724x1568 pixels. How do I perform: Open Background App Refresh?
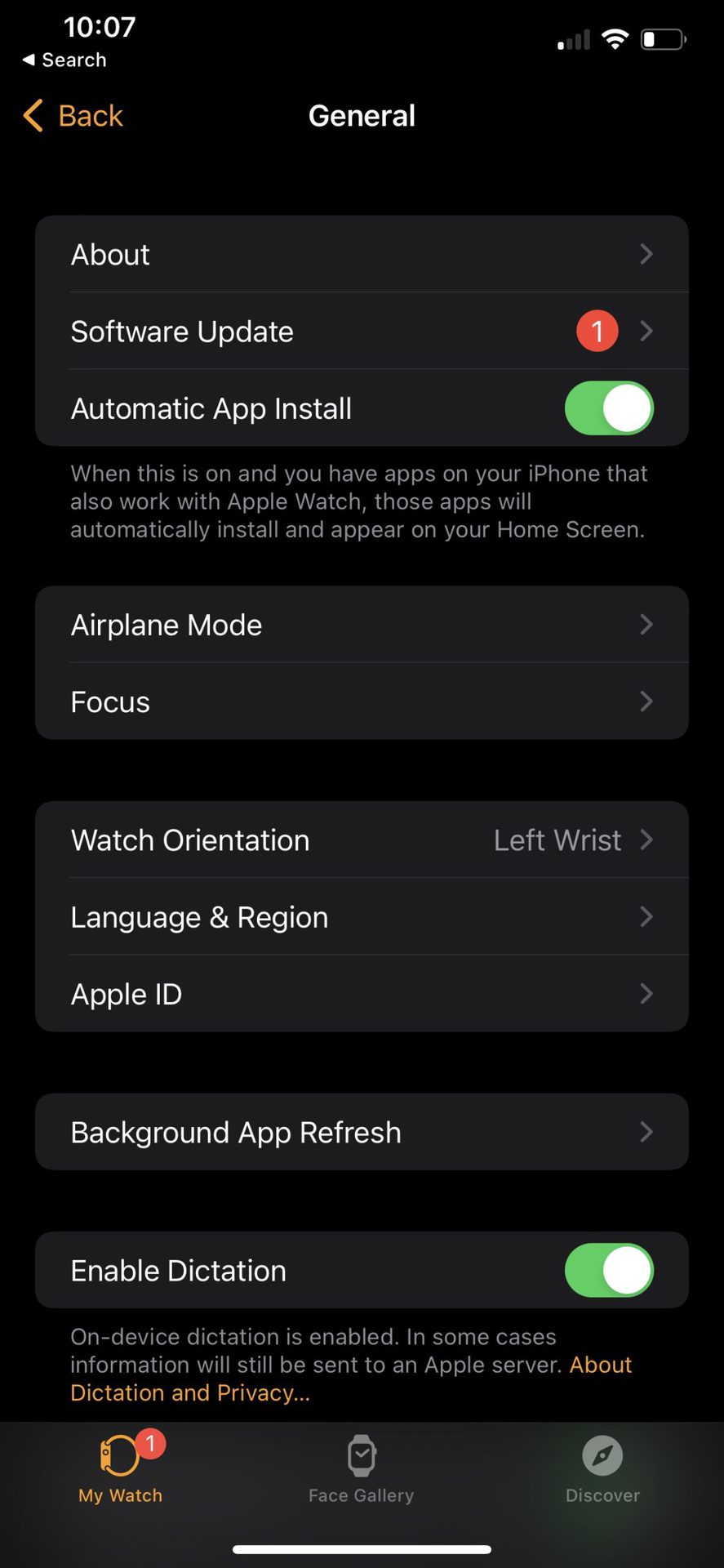[x=362, y=1132]
